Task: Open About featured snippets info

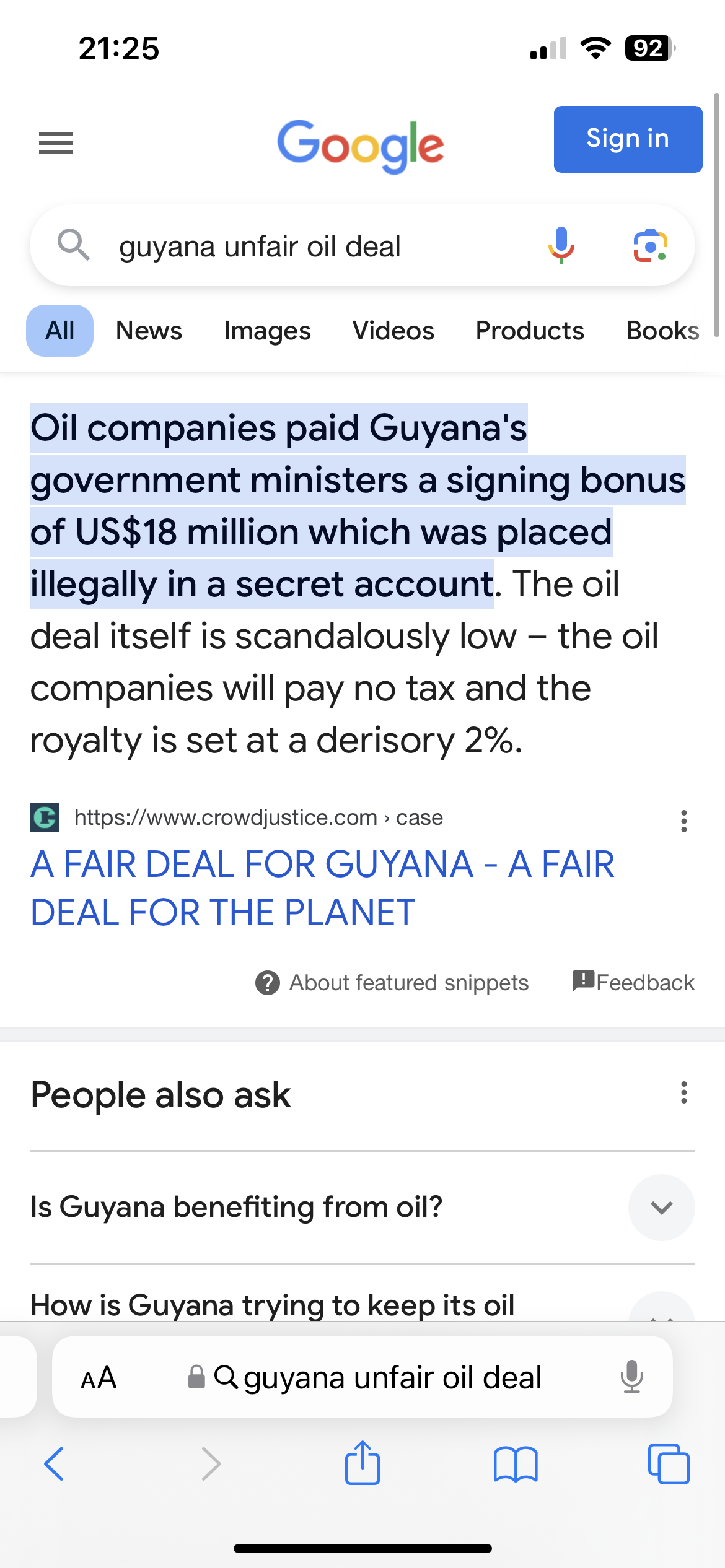Action: point(392,982)
